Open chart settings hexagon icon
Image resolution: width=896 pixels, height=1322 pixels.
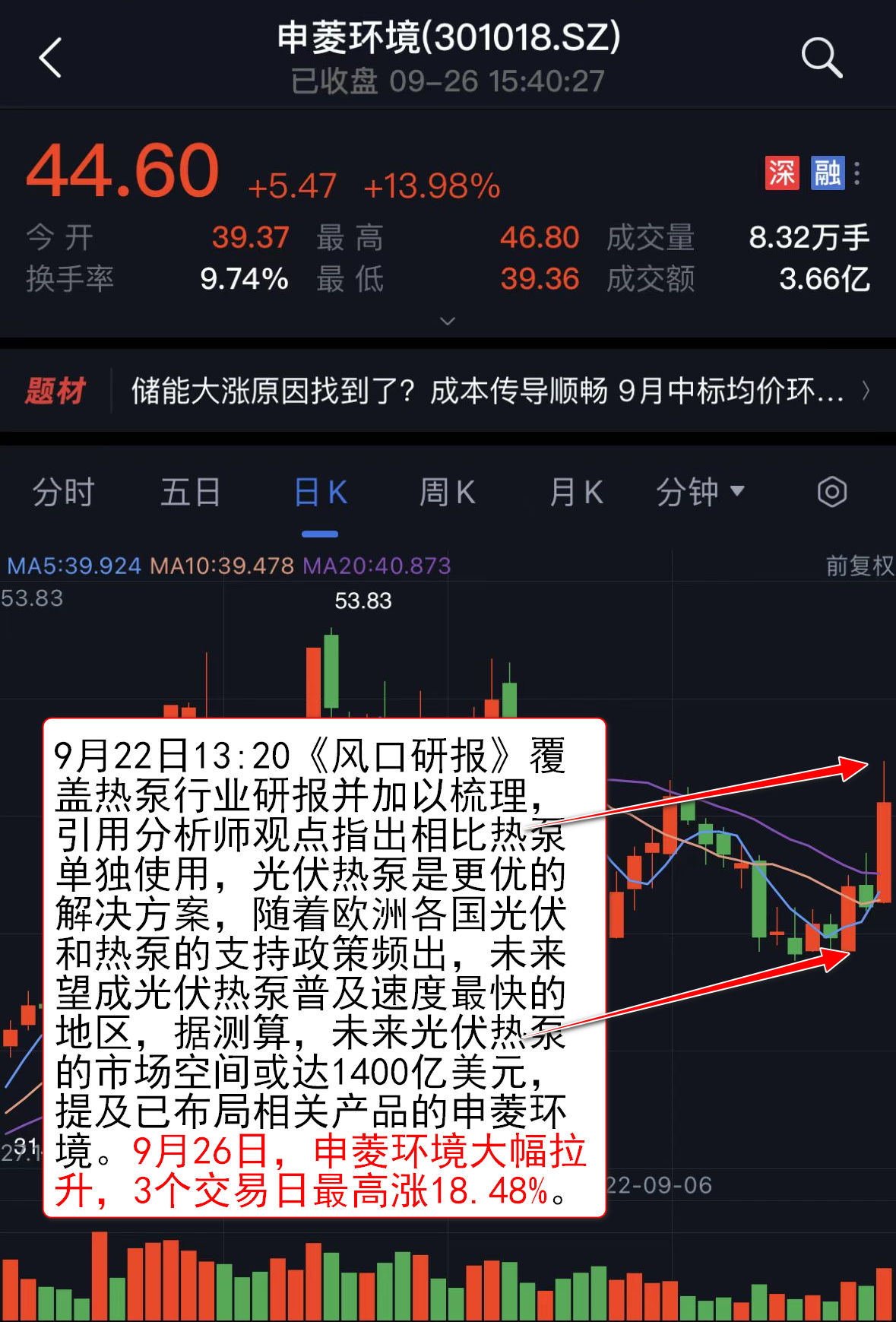click(831, 493)
